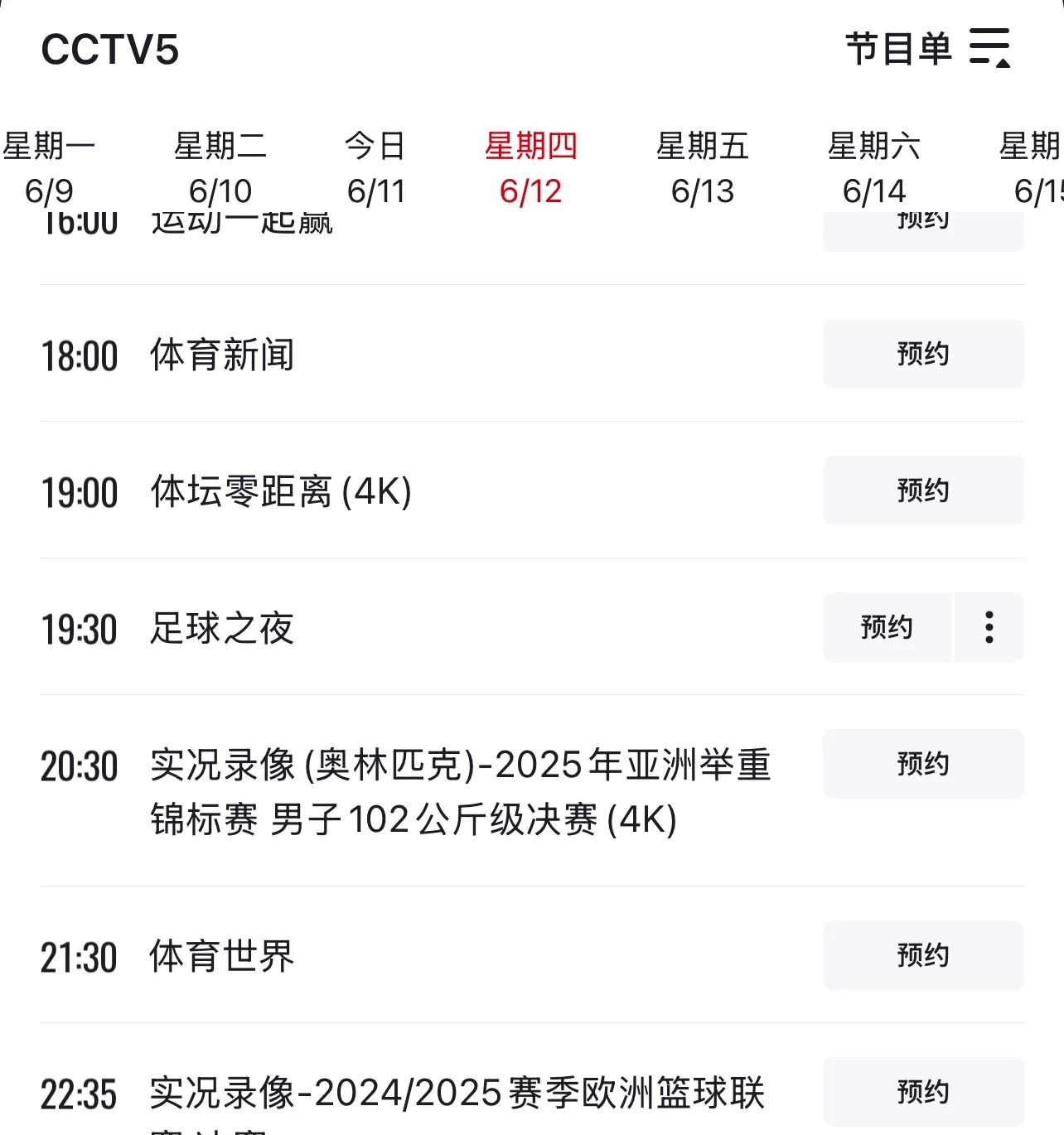Click 预约 for the 20:30 weightlifting broadcast
Viewport: 1064px width, 1135px height.
[x=922, y=764]
